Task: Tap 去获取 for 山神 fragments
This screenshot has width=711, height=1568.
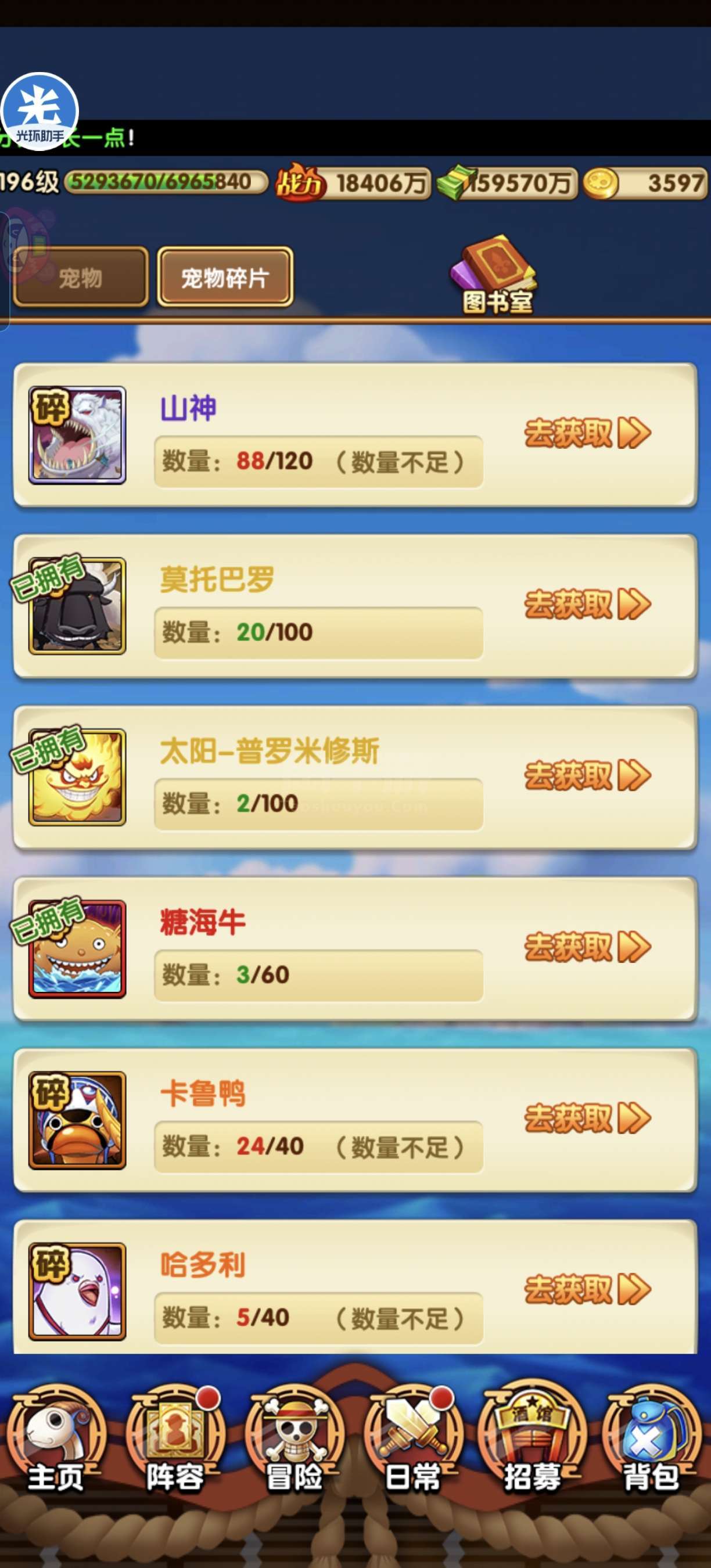Action: click(x=587, y=433)
